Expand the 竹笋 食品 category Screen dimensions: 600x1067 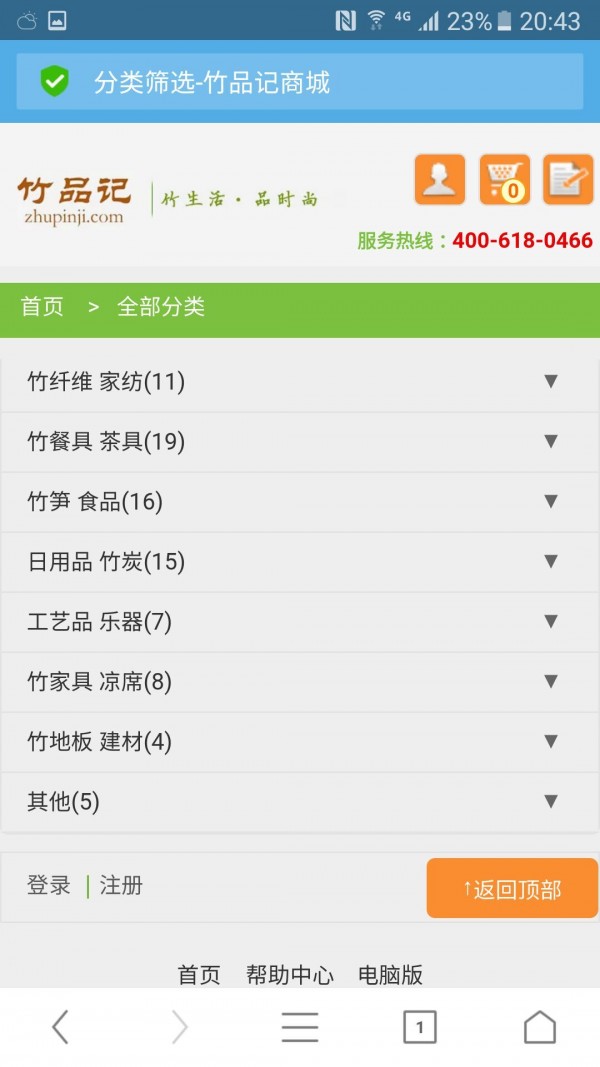pyautogui.click(x=300, y=501)
